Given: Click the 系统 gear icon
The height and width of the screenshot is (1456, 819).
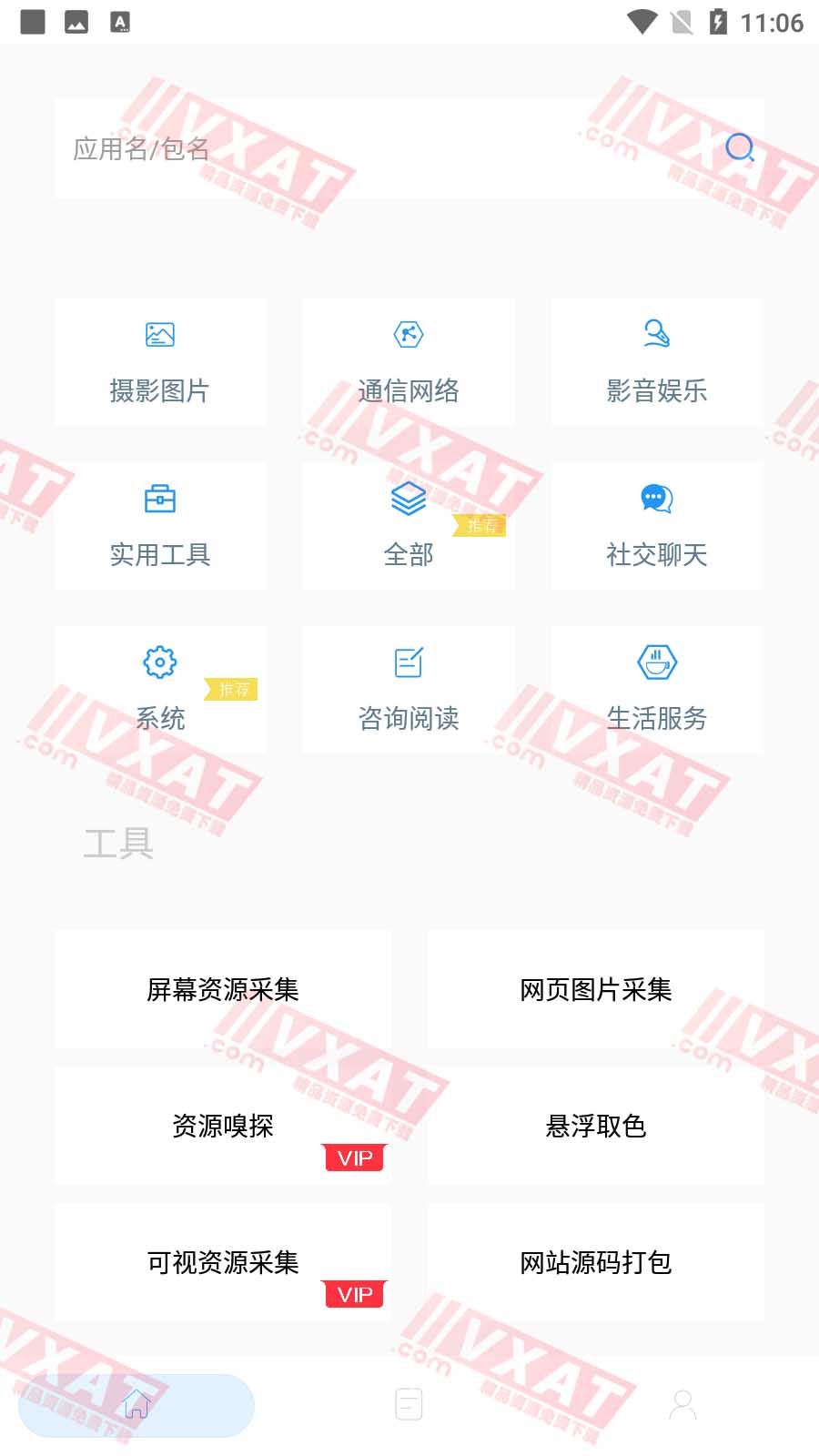Looking at the screenshot, I should 160,662.
